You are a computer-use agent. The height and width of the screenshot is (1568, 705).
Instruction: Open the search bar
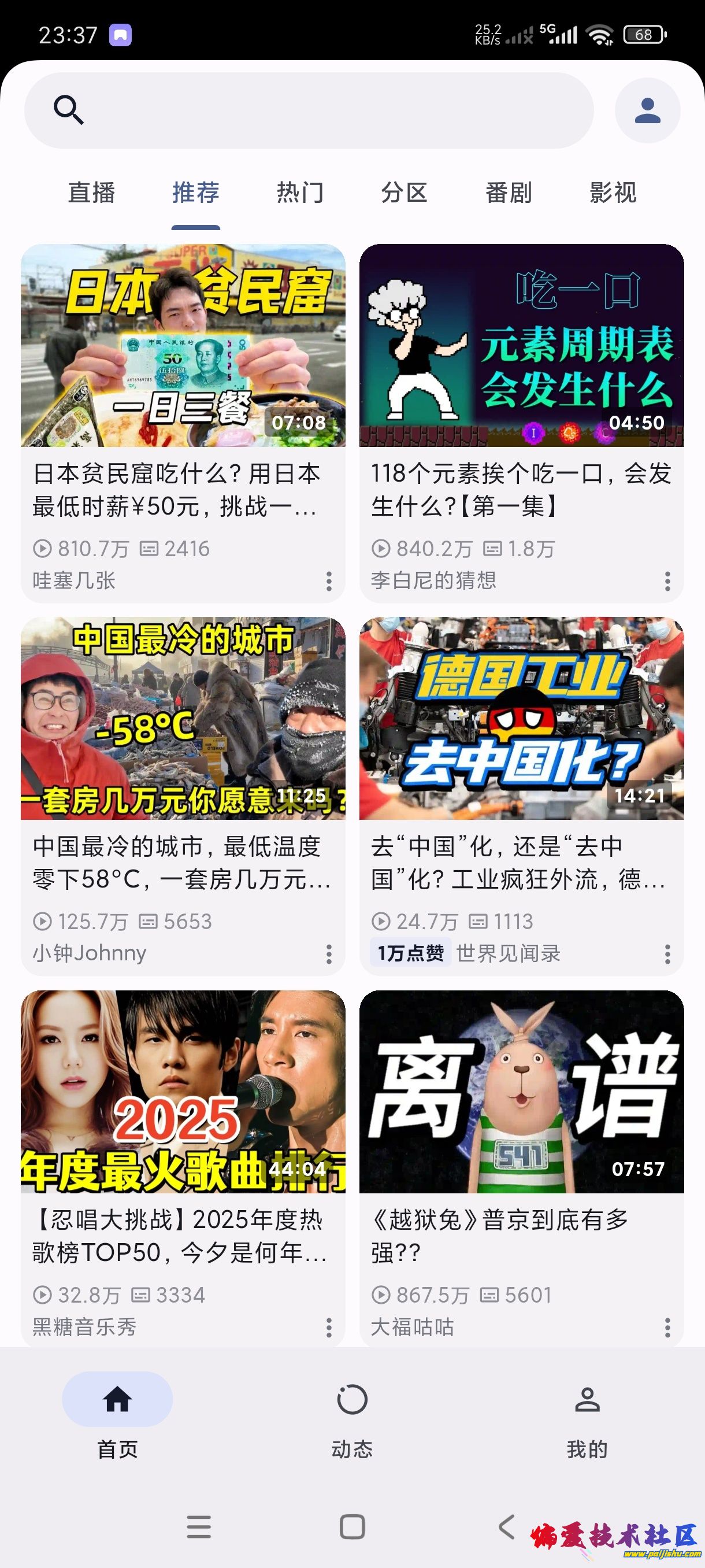pyautogui.click(x=309, y=110)
